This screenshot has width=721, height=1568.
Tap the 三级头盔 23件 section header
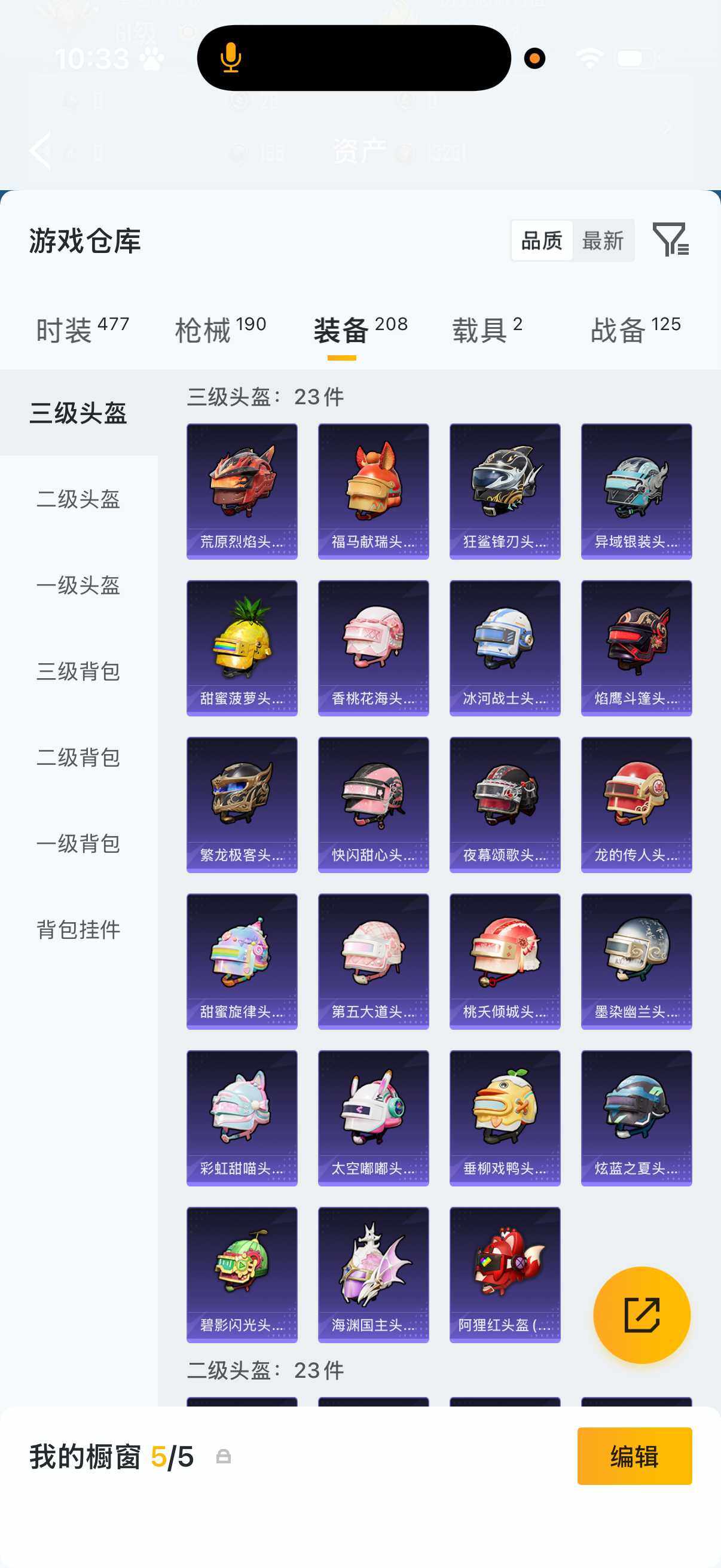click(x=264, y=396)
